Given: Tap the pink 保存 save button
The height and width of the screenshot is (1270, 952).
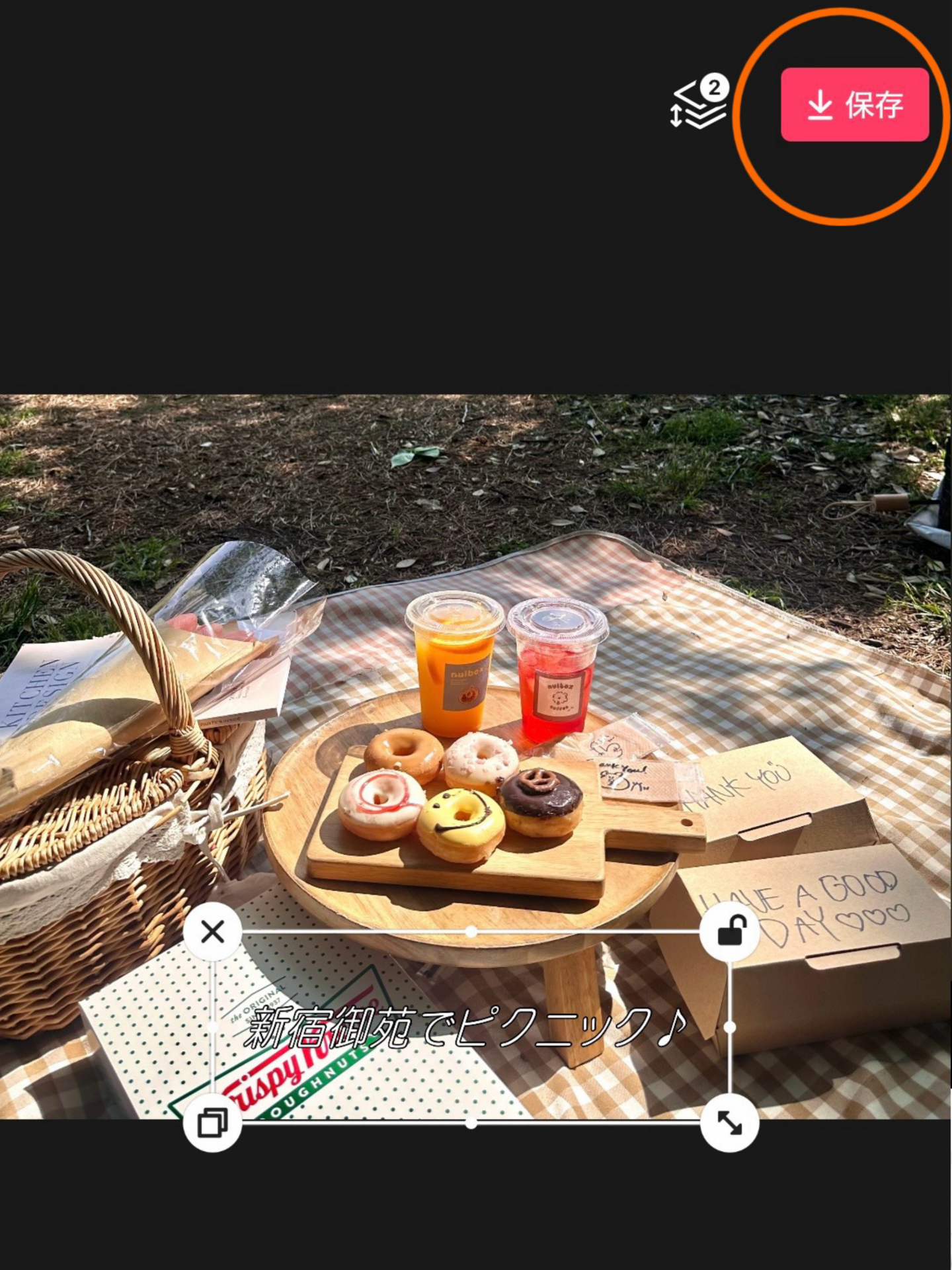Looking at the screenshot, I should tap(854, 105).
